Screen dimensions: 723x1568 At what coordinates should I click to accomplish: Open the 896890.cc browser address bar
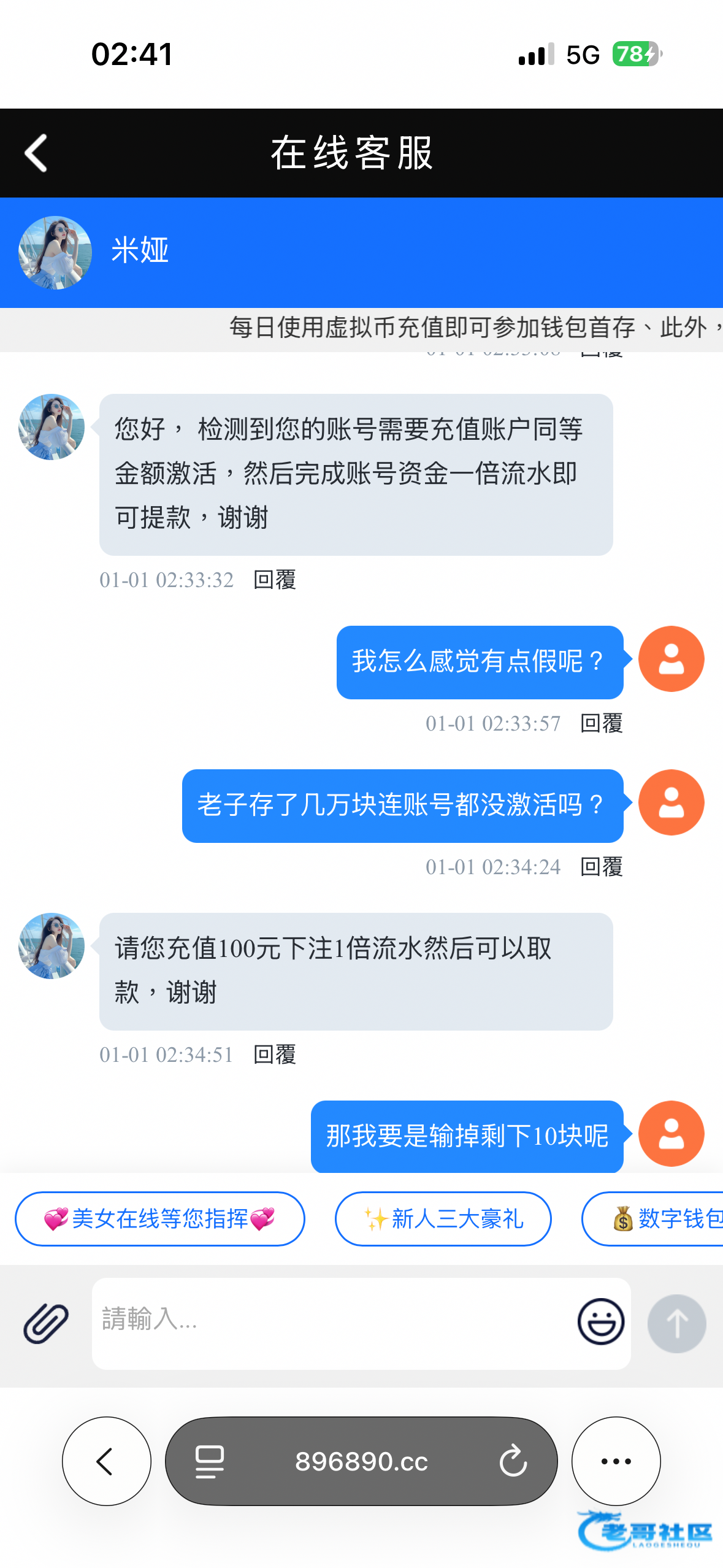361,1461
